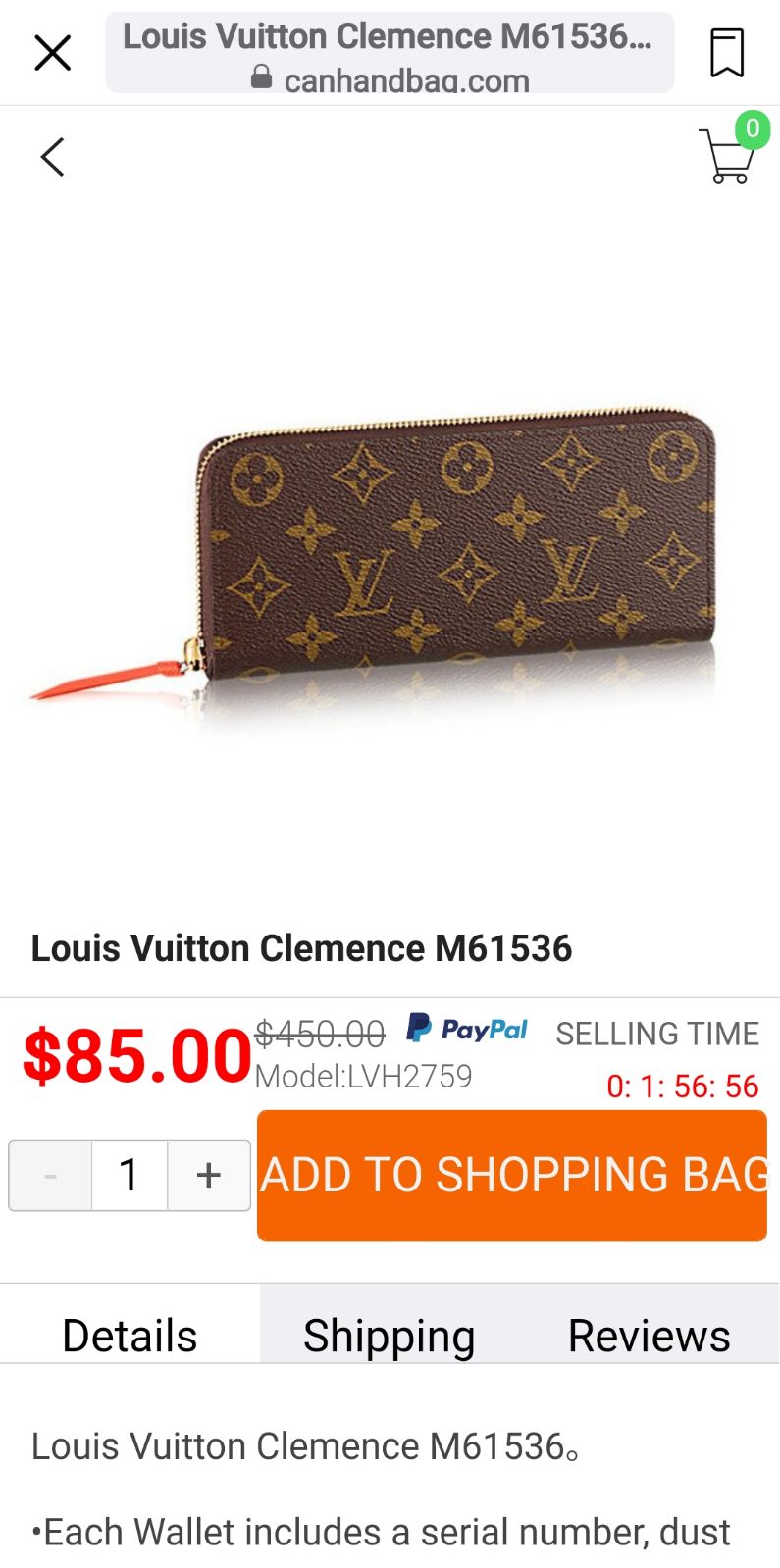The height and width of the screenshot is (1568, 780).
Task: Increase quantity with the plus button
Action: pyautogui.click(x=209, y=1175)
